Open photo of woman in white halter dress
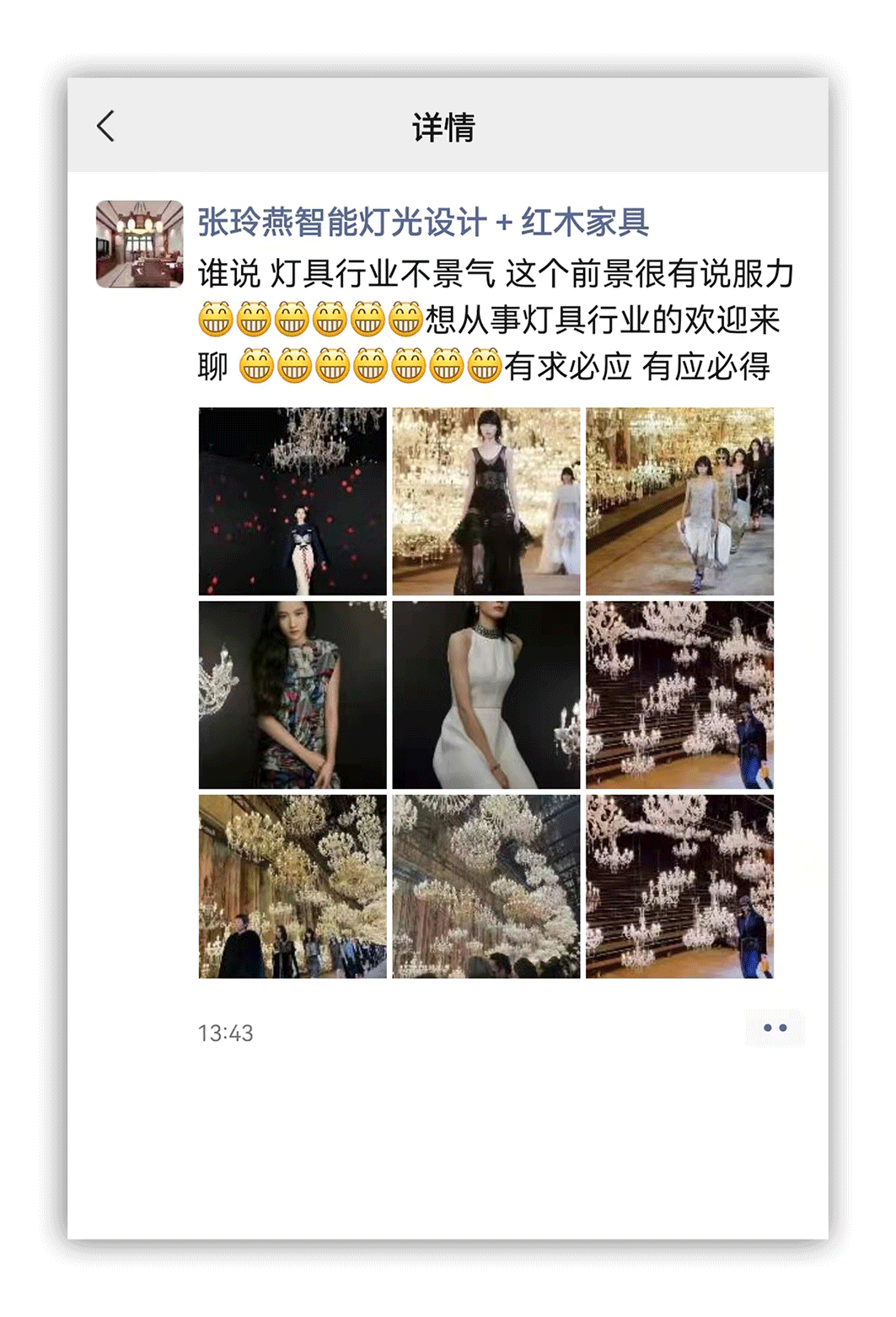This screenshot has width=896, height=1317. click(x=486, y=695)
